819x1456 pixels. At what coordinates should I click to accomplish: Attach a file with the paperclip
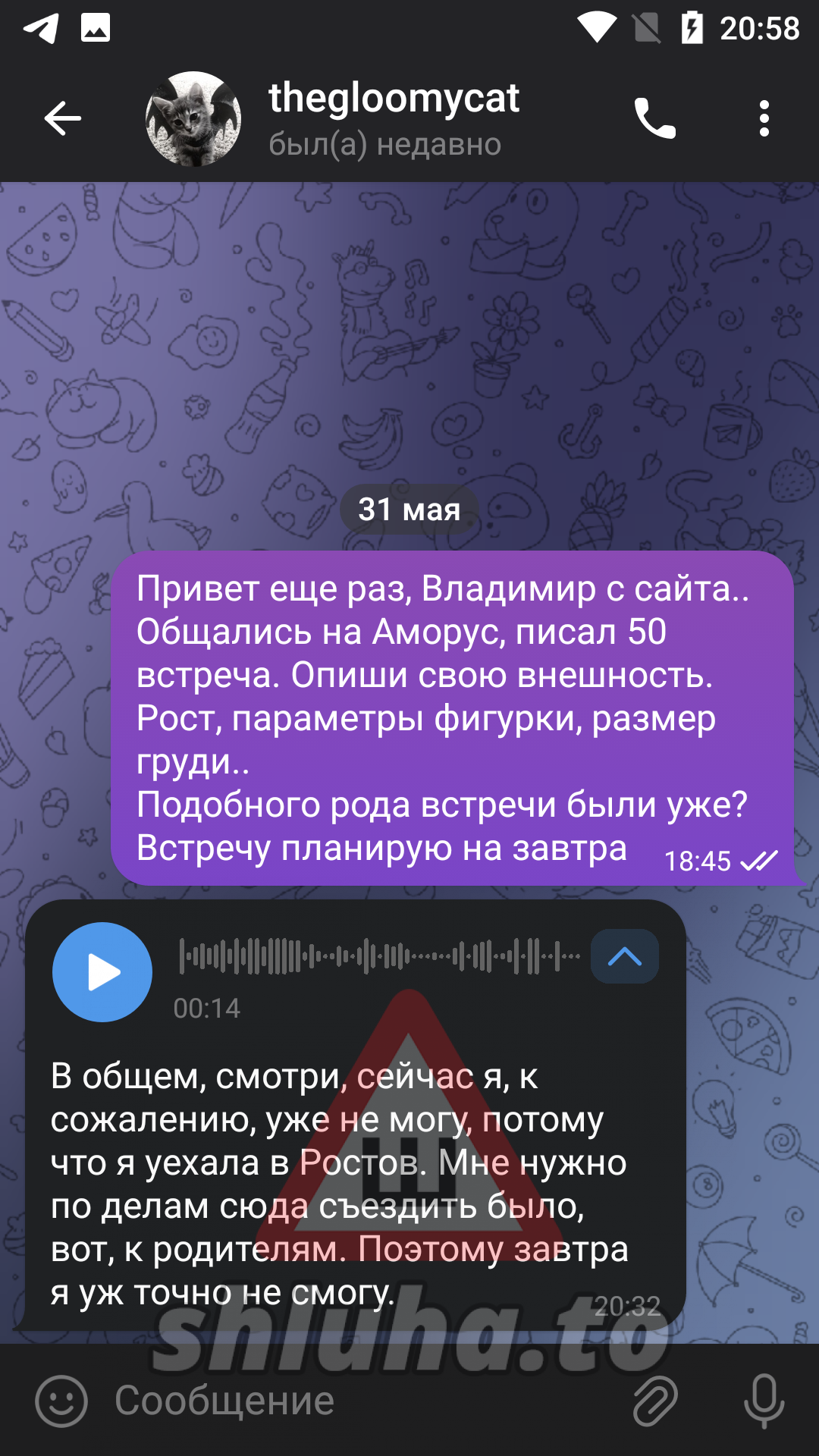click(x=654, y=1401)
